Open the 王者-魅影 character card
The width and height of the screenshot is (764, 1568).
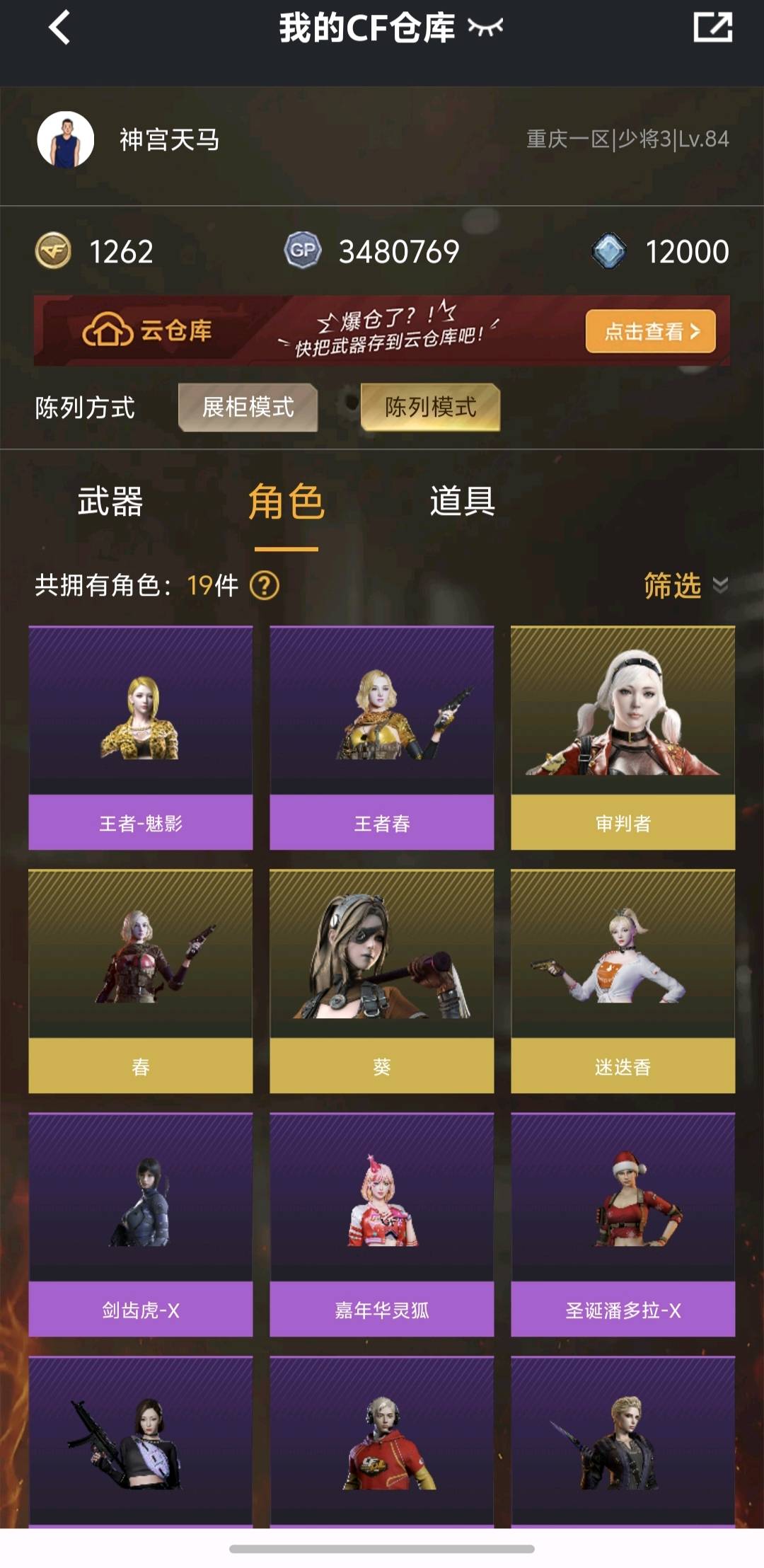pos(141,738)
